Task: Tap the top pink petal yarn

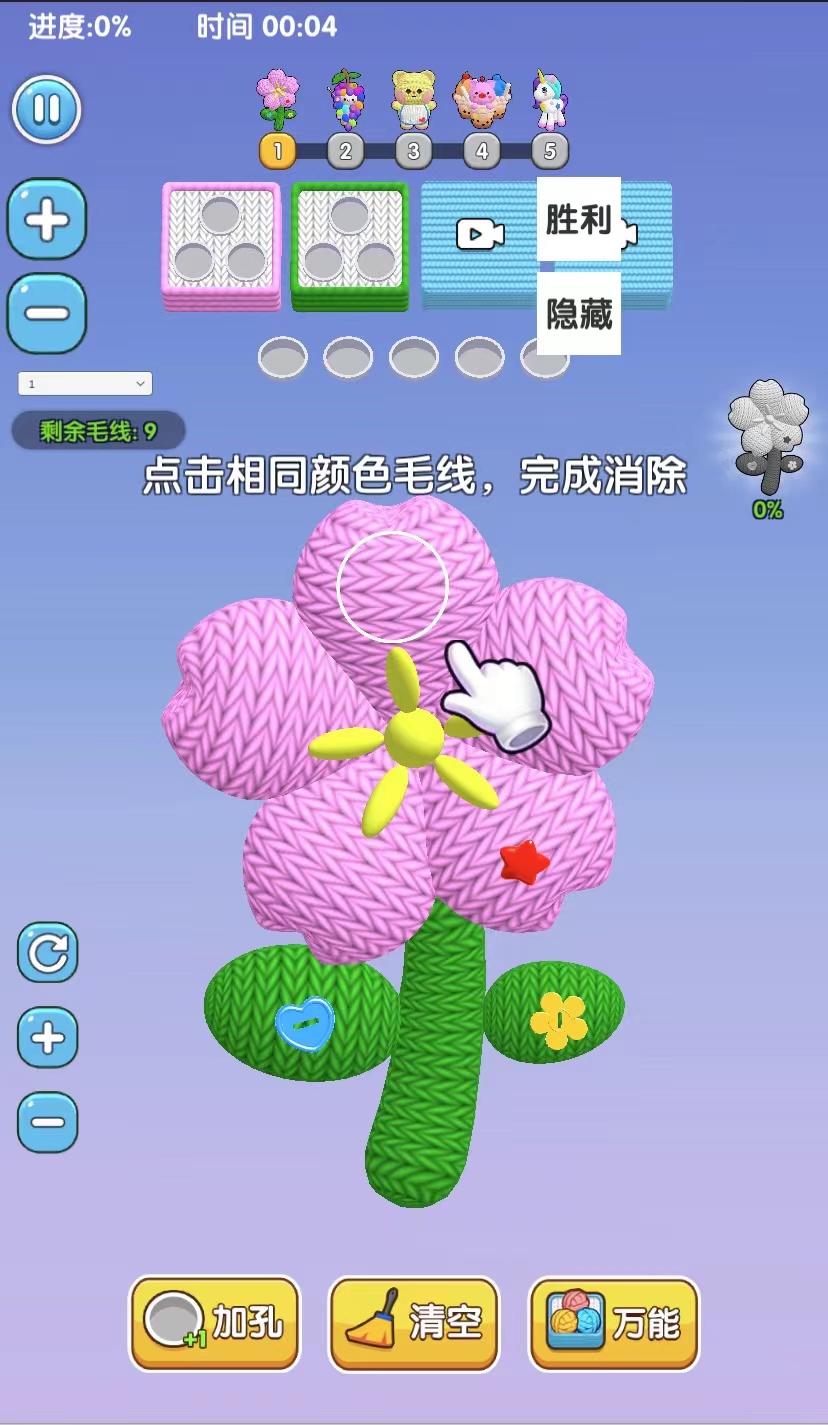Action: [x=392, y=586]
